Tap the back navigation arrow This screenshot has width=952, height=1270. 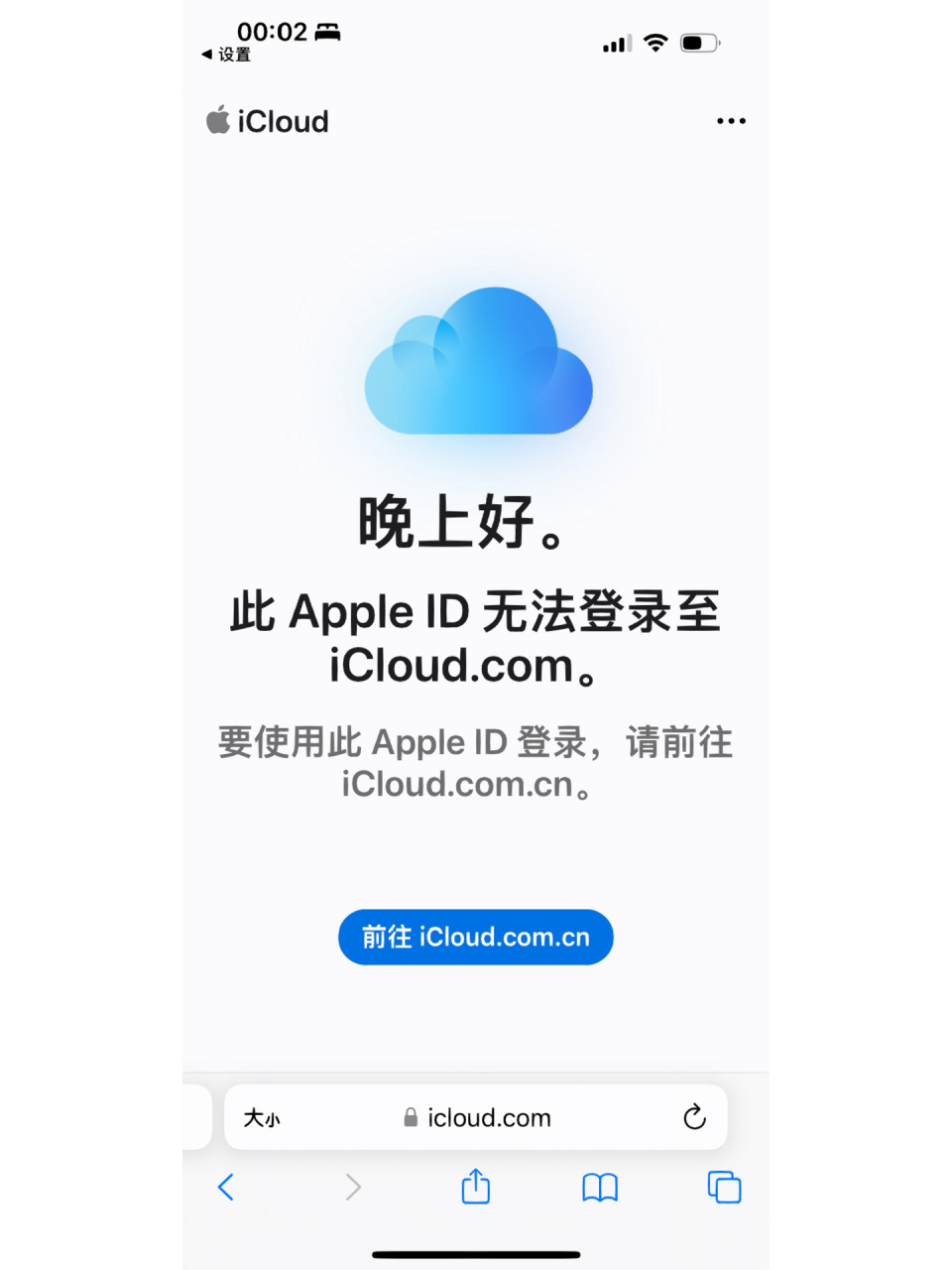tap(226, 1187)
